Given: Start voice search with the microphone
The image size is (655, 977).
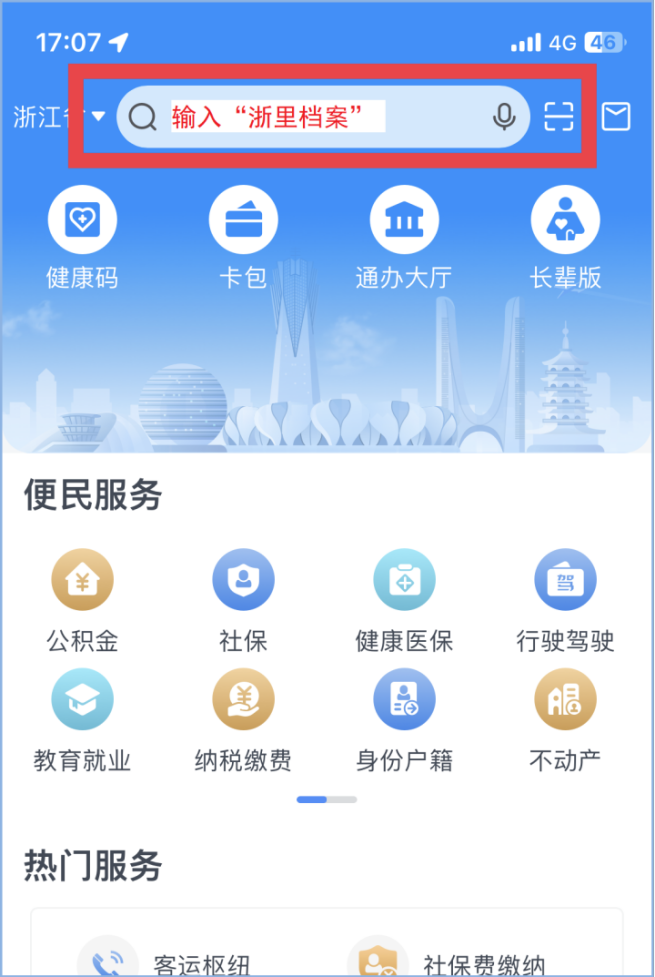Looking at the screenshot, I should (504, 117).
